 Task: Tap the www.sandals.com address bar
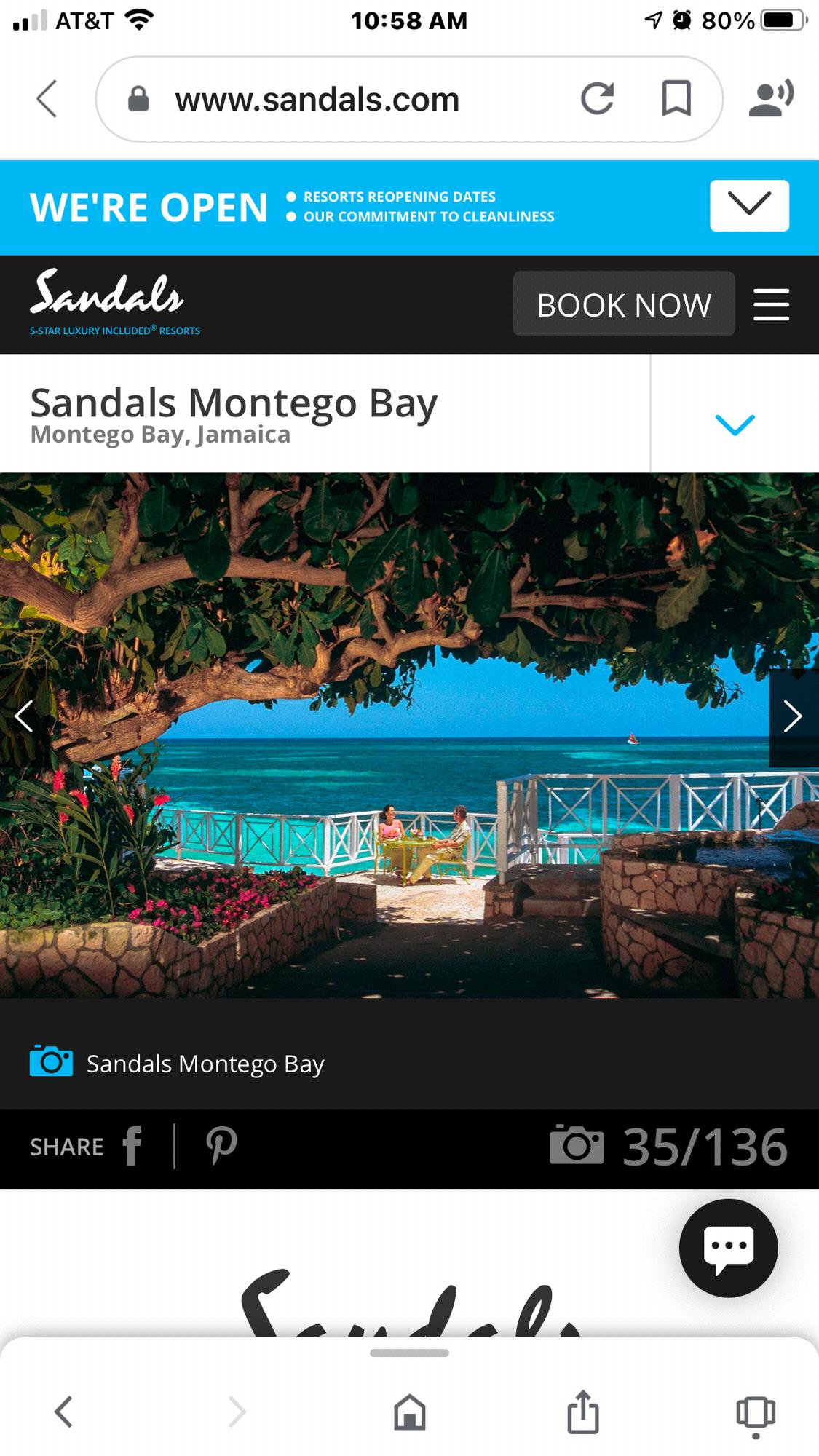[317, 99]
